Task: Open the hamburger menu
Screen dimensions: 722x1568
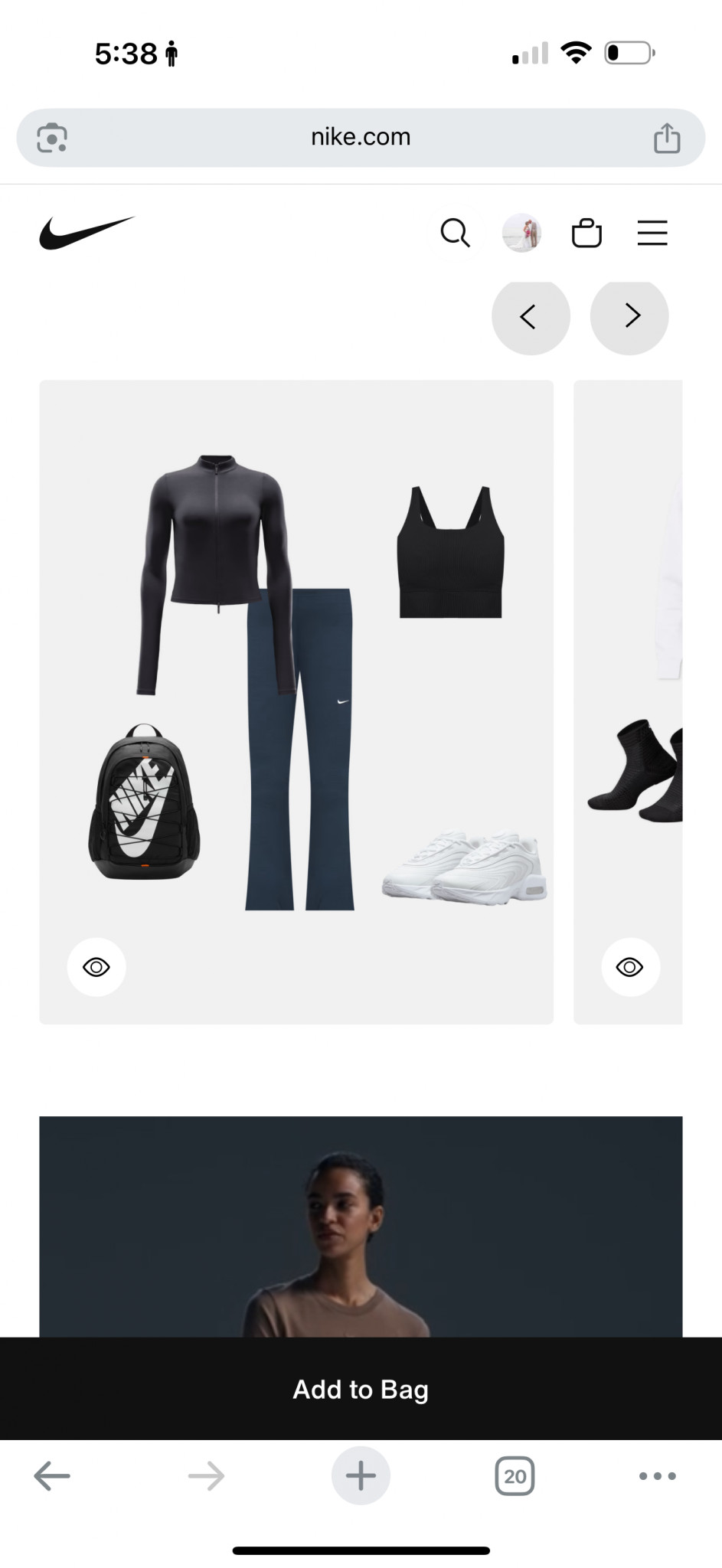Action: click(x=652, y=233)
